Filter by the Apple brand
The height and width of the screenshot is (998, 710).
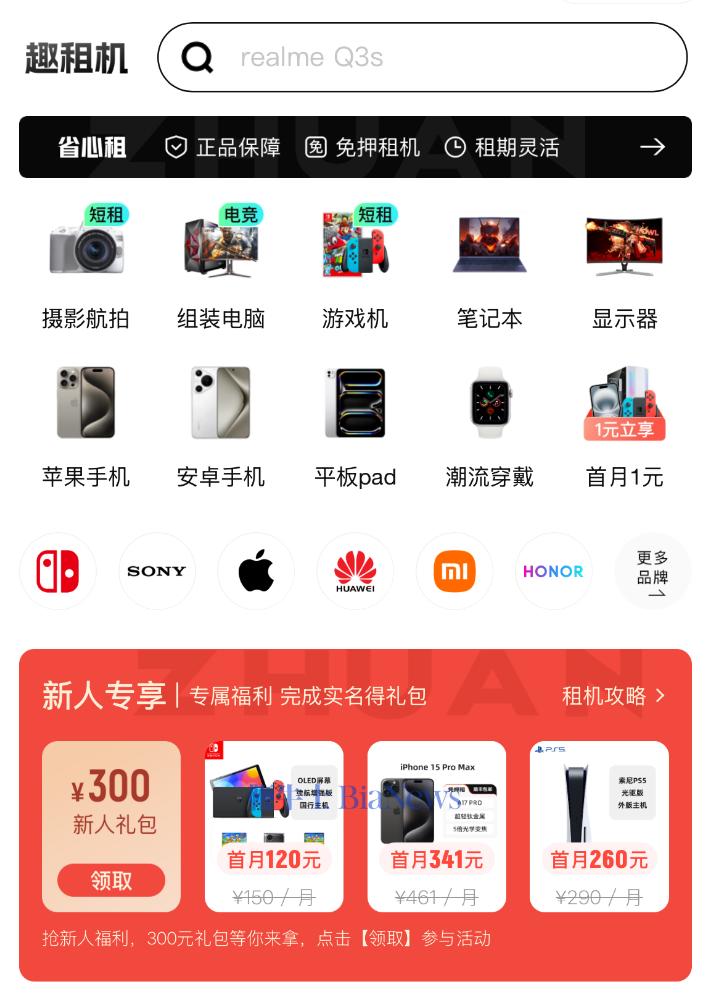click(x=256, y=571)
